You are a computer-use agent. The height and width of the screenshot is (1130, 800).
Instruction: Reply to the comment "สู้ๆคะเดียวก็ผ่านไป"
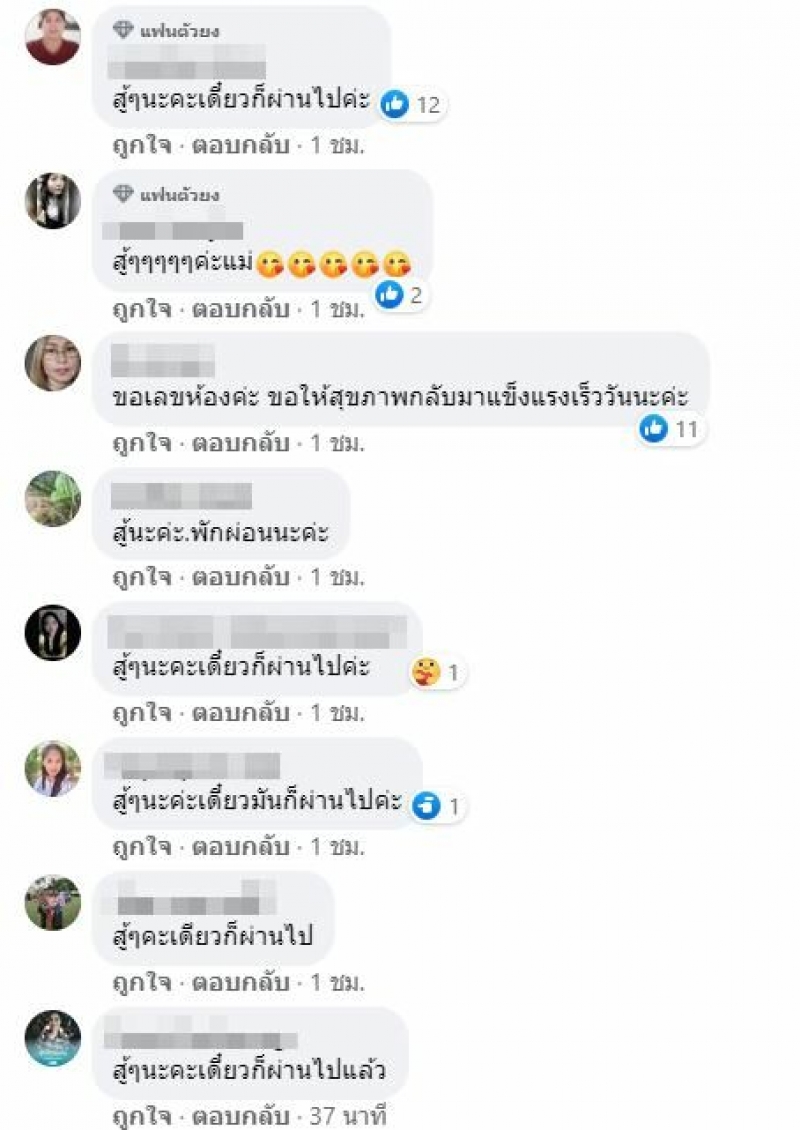tap(240, 982)
